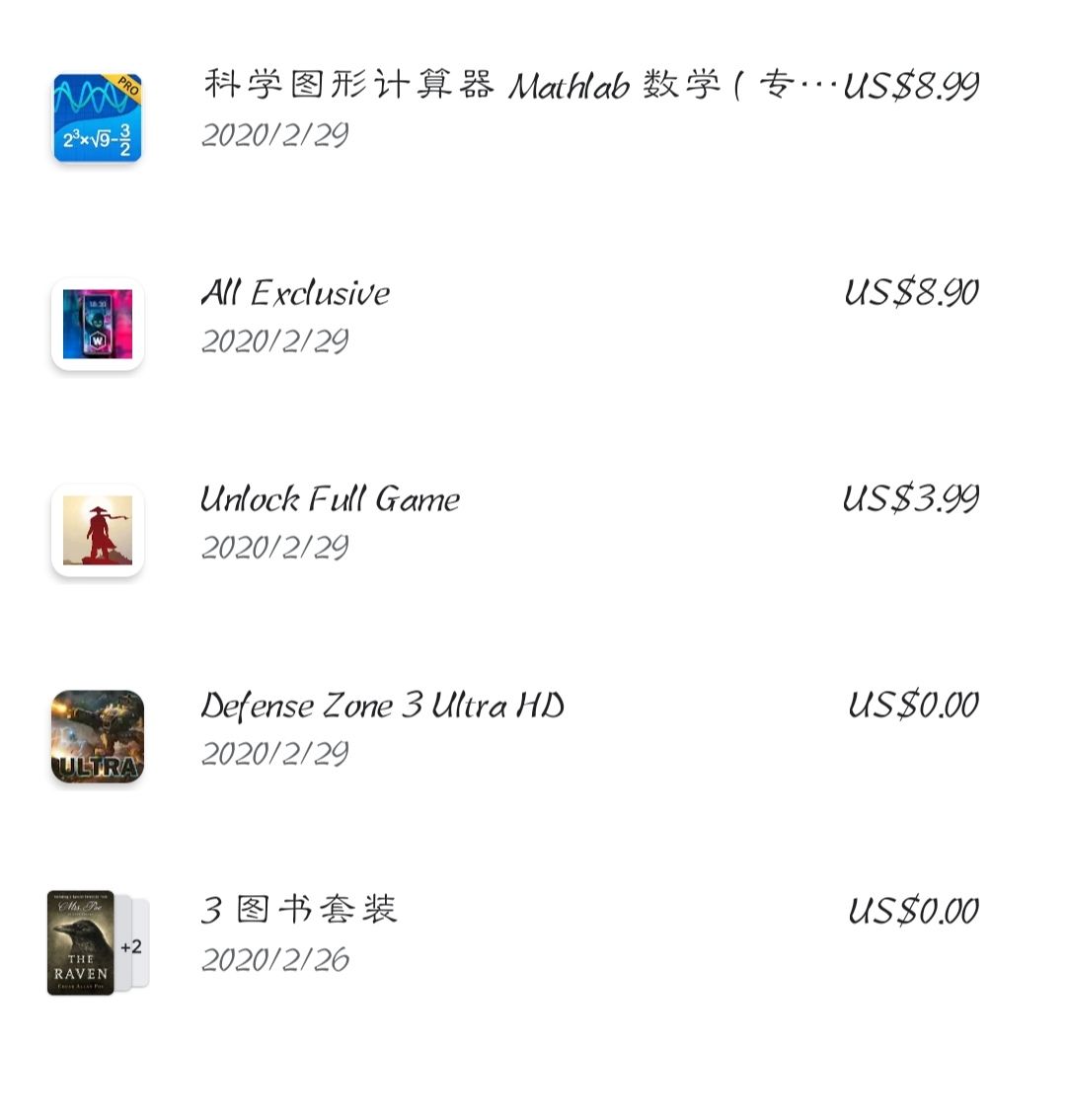Click the US$3.99 price label
1066x1120 pixels.
(x=911, y=499)
